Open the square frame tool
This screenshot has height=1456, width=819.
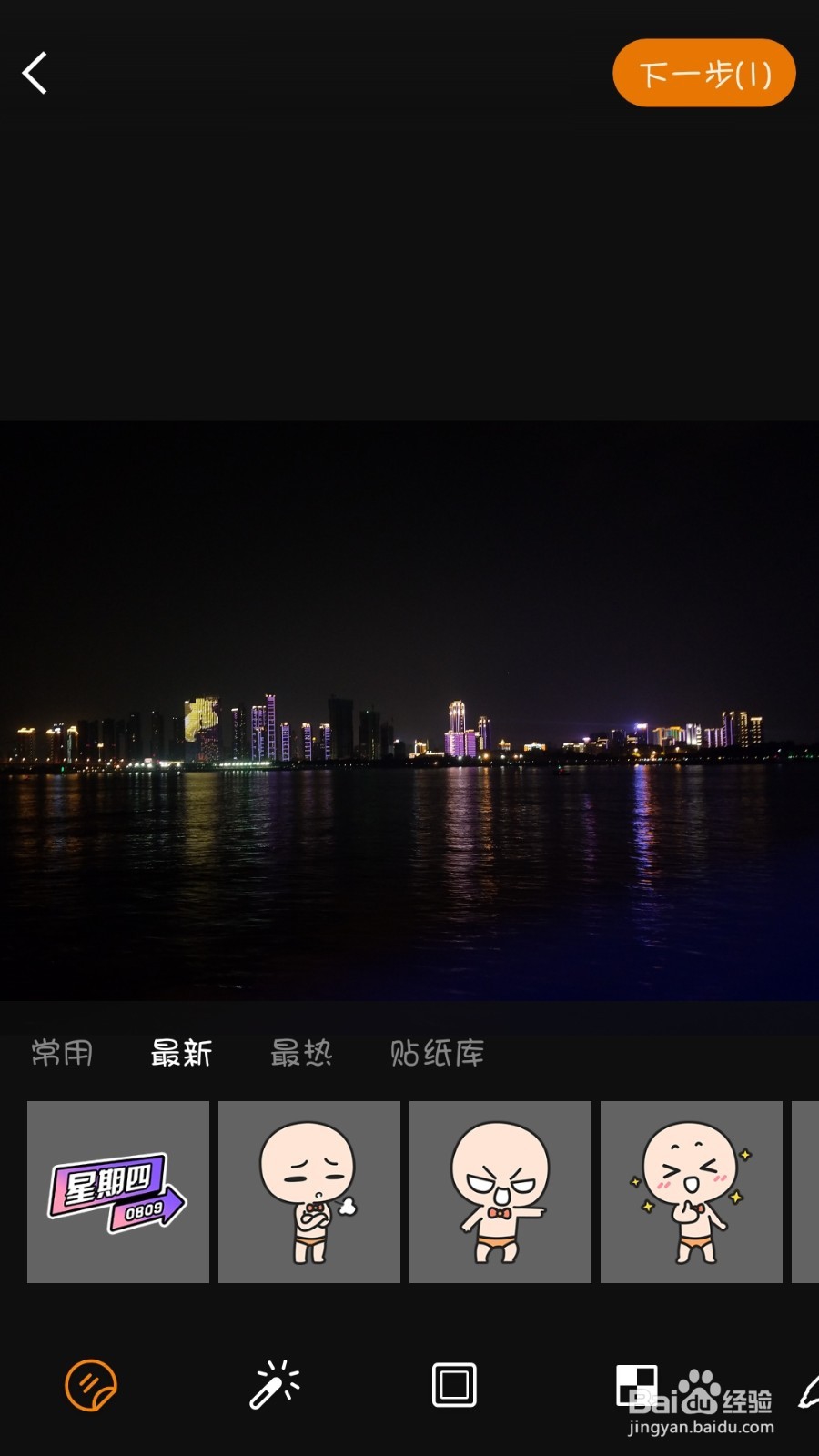pos(454,1385)
